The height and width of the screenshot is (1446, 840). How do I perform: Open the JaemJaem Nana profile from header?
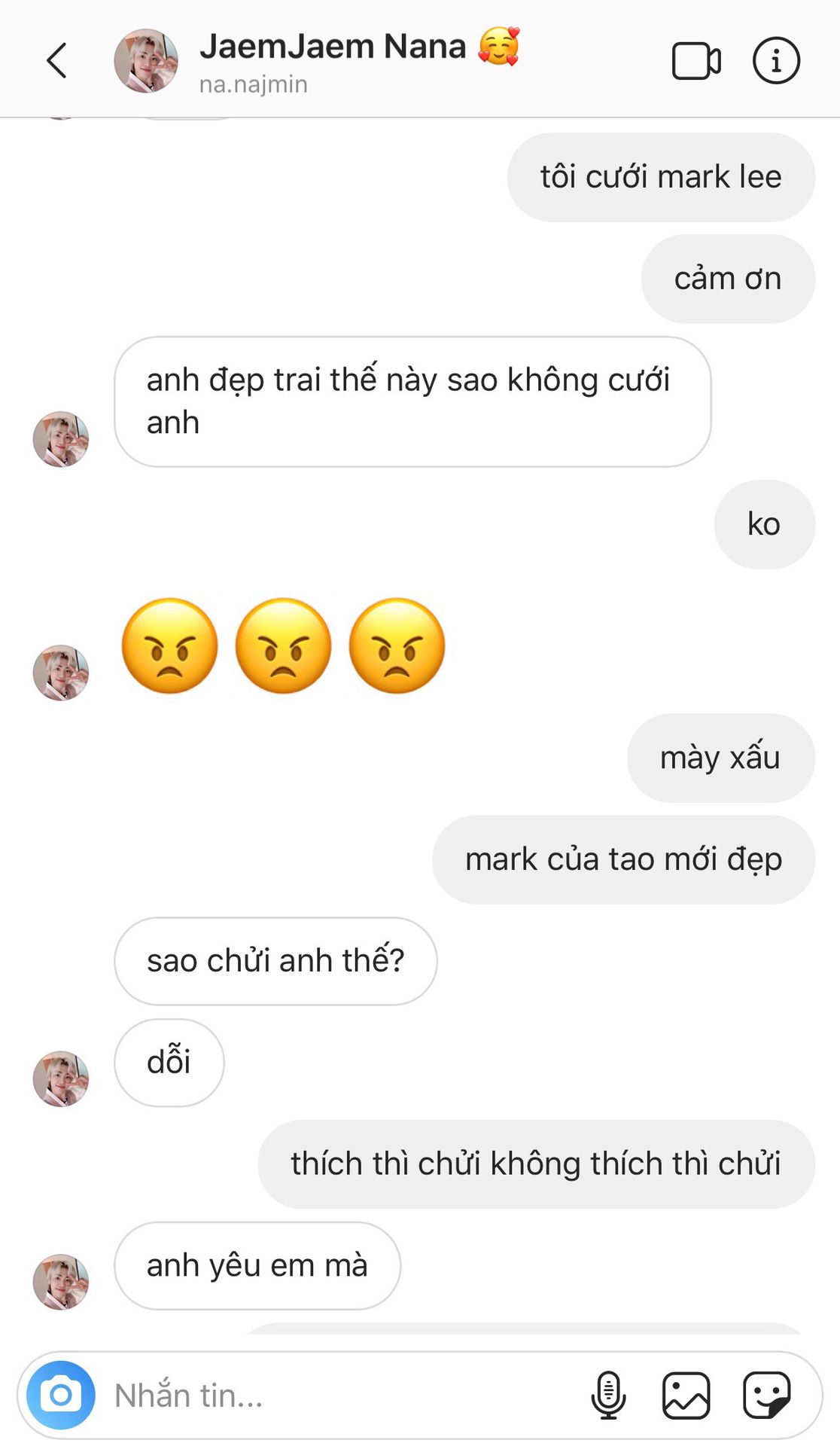145,61
